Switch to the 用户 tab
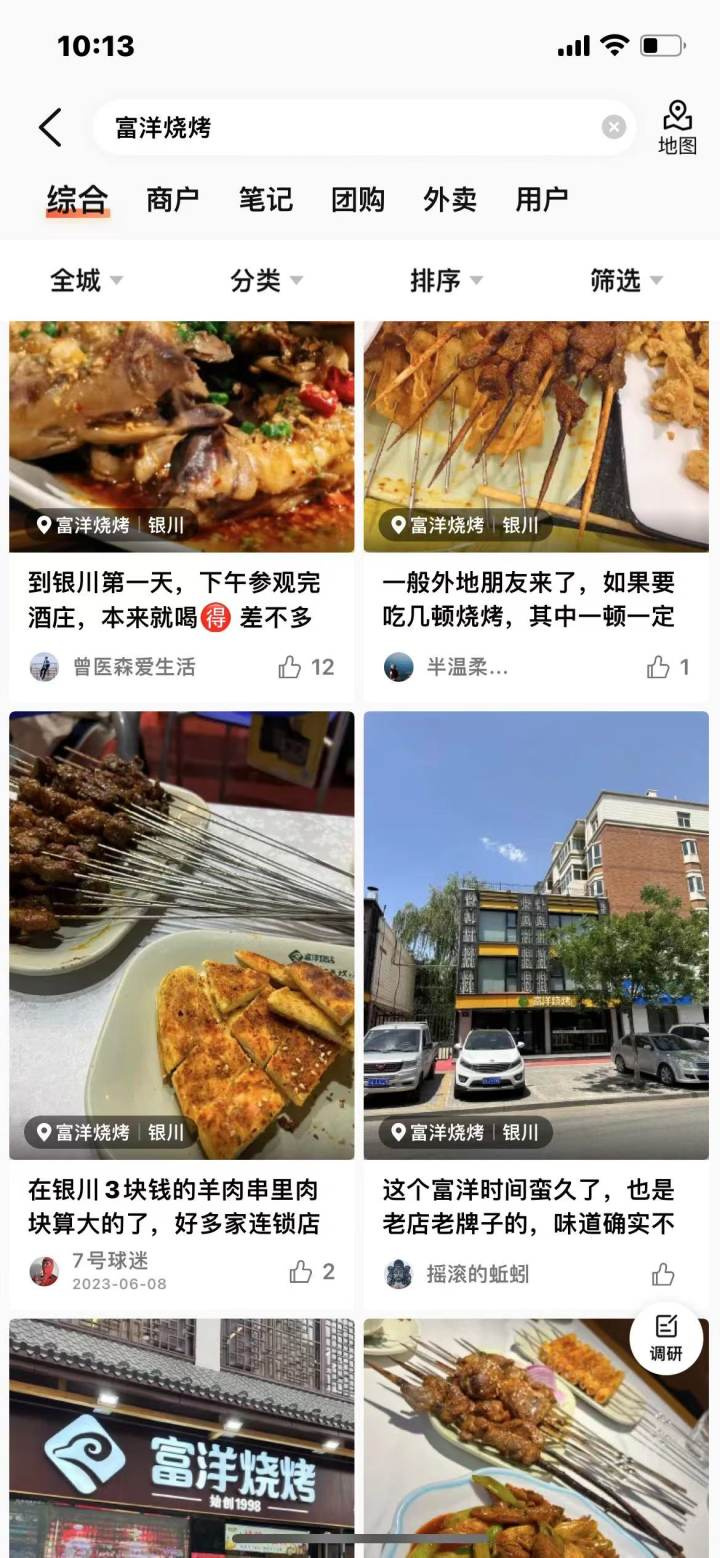Viewport: 720px width, 1558px height. click(x=542, y=199)
